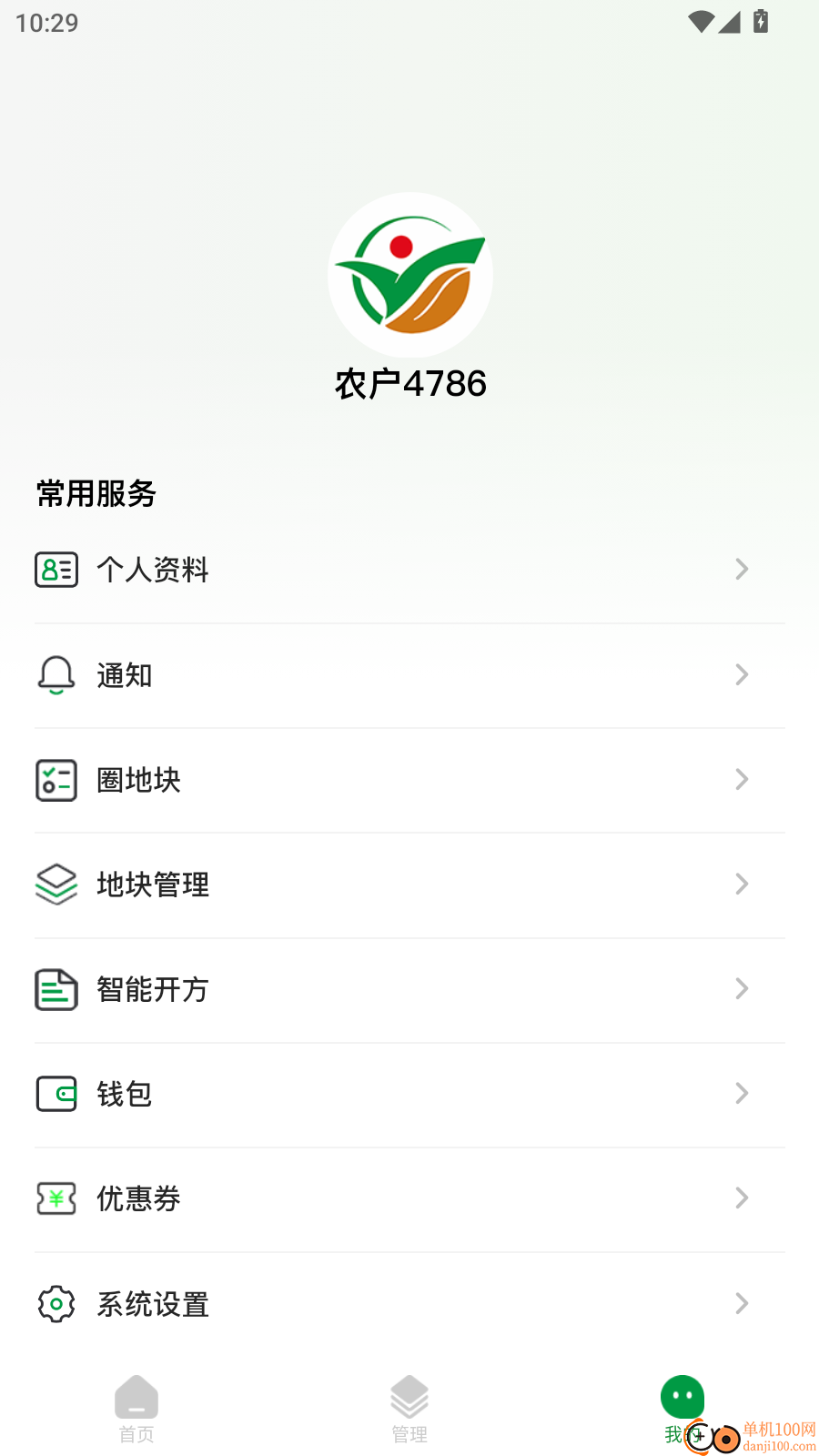
Task: Tap the 圈地块 checklist icon
Action: (x=56, y=780)
